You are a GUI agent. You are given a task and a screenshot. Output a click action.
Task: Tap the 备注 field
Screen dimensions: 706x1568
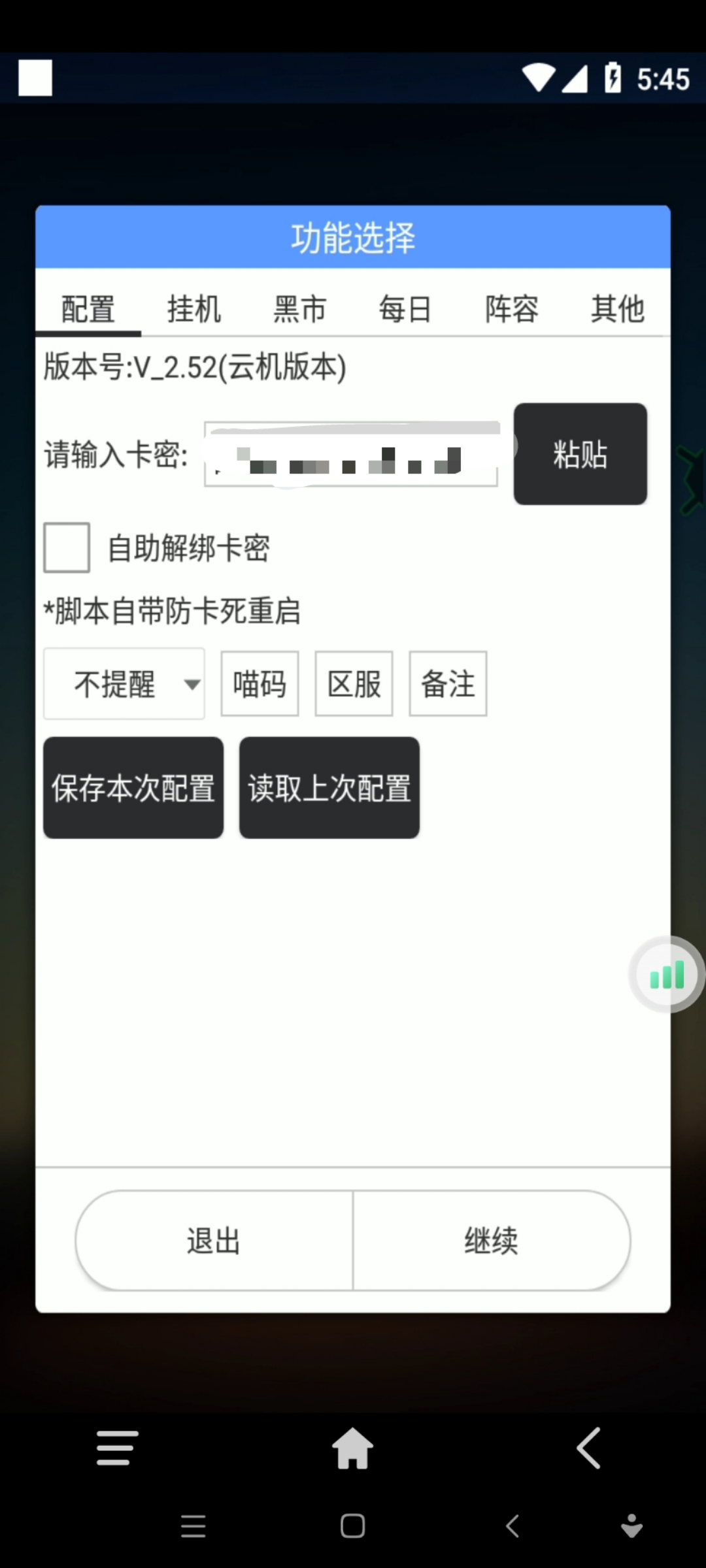pos(448,684)
